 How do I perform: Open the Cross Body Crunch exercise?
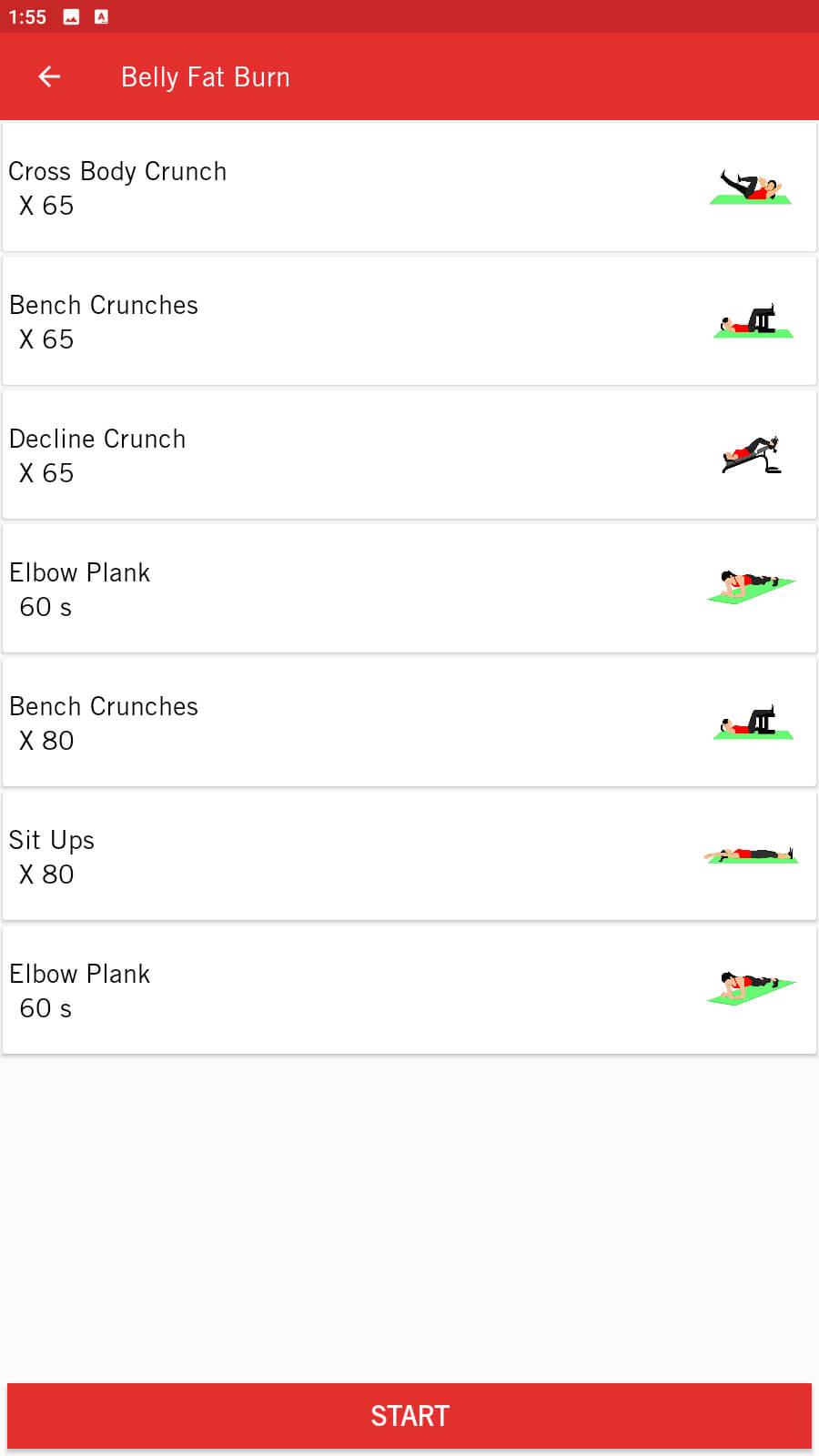[409, 187]
